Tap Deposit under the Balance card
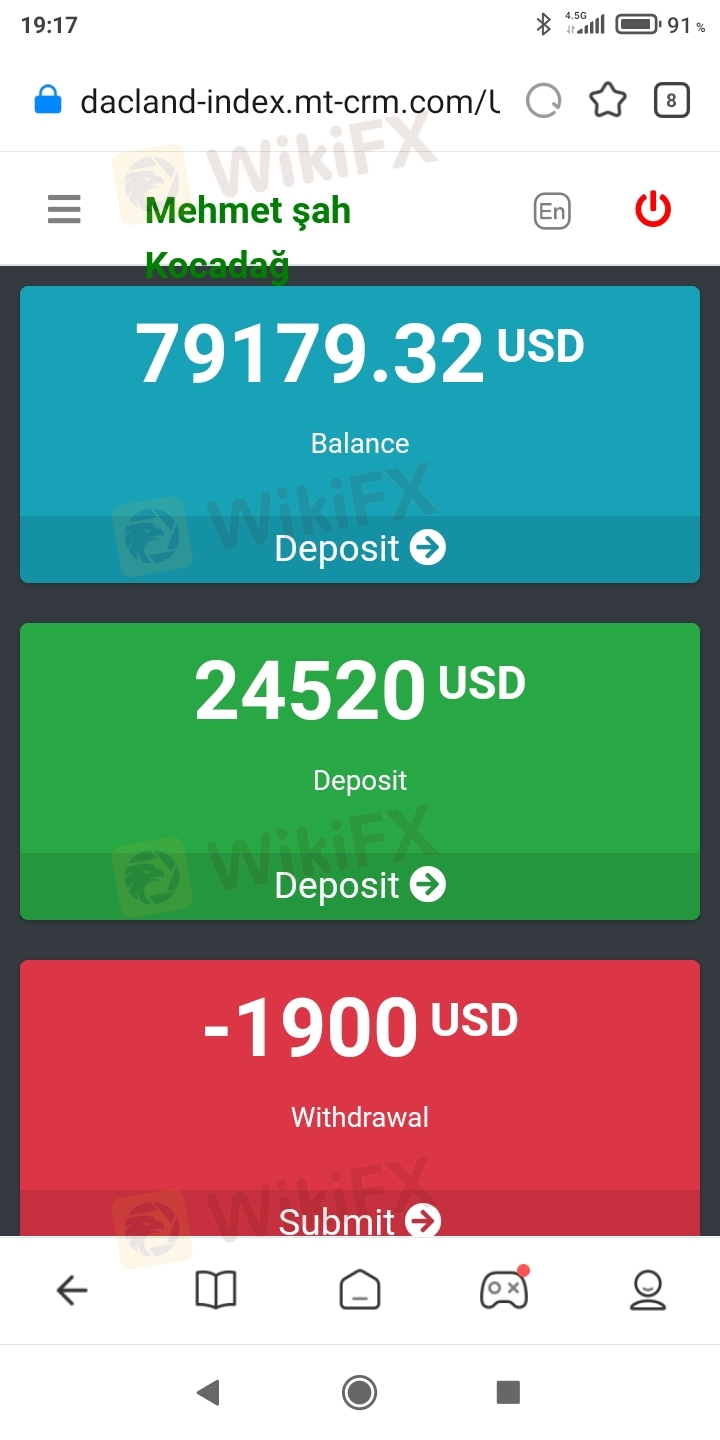Image resolution: width=720 pixels, height=1440 pixels. (360, 548)
